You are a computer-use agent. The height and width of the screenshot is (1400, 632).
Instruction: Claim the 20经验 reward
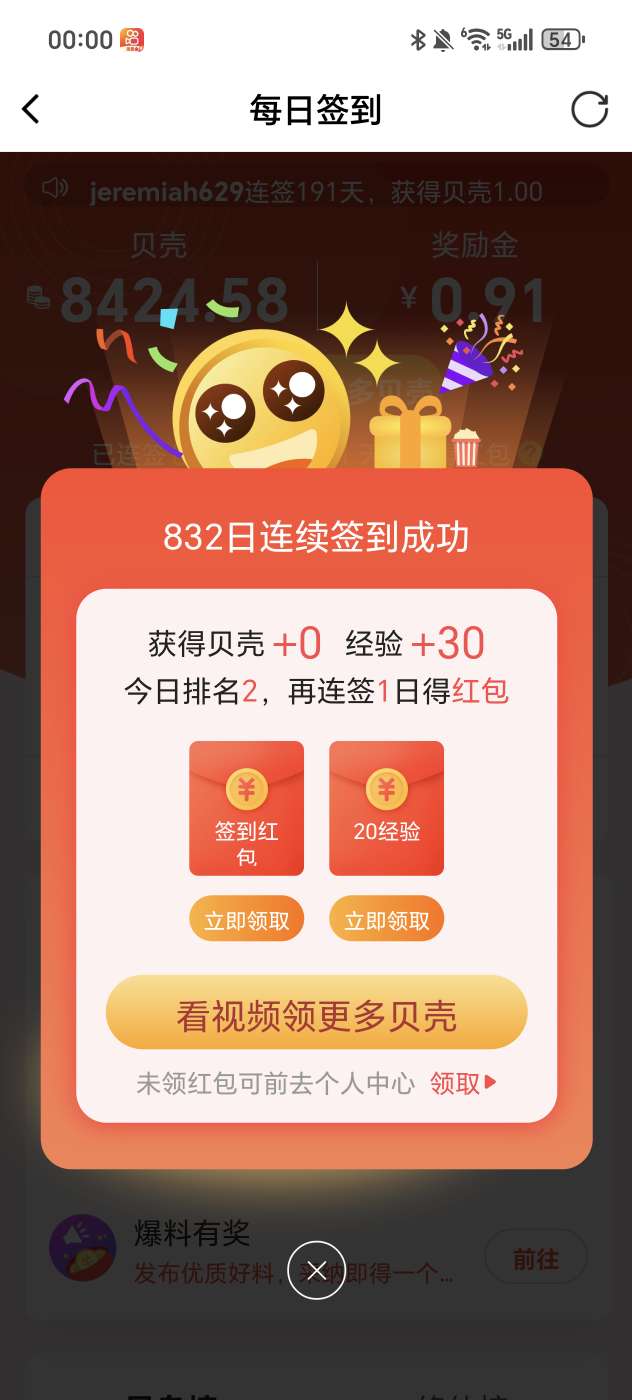click(x=386, y=920)
